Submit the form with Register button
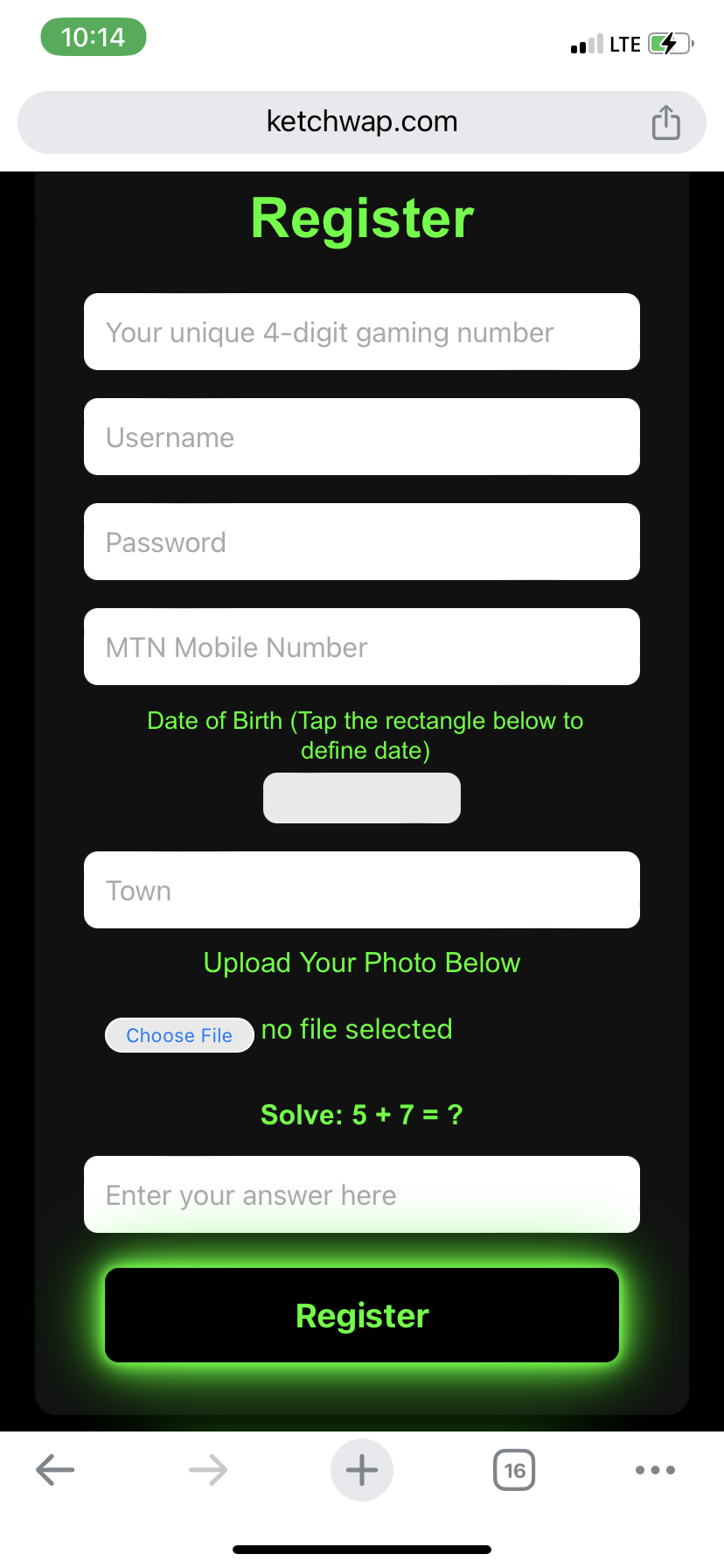 pos(361,1315)
